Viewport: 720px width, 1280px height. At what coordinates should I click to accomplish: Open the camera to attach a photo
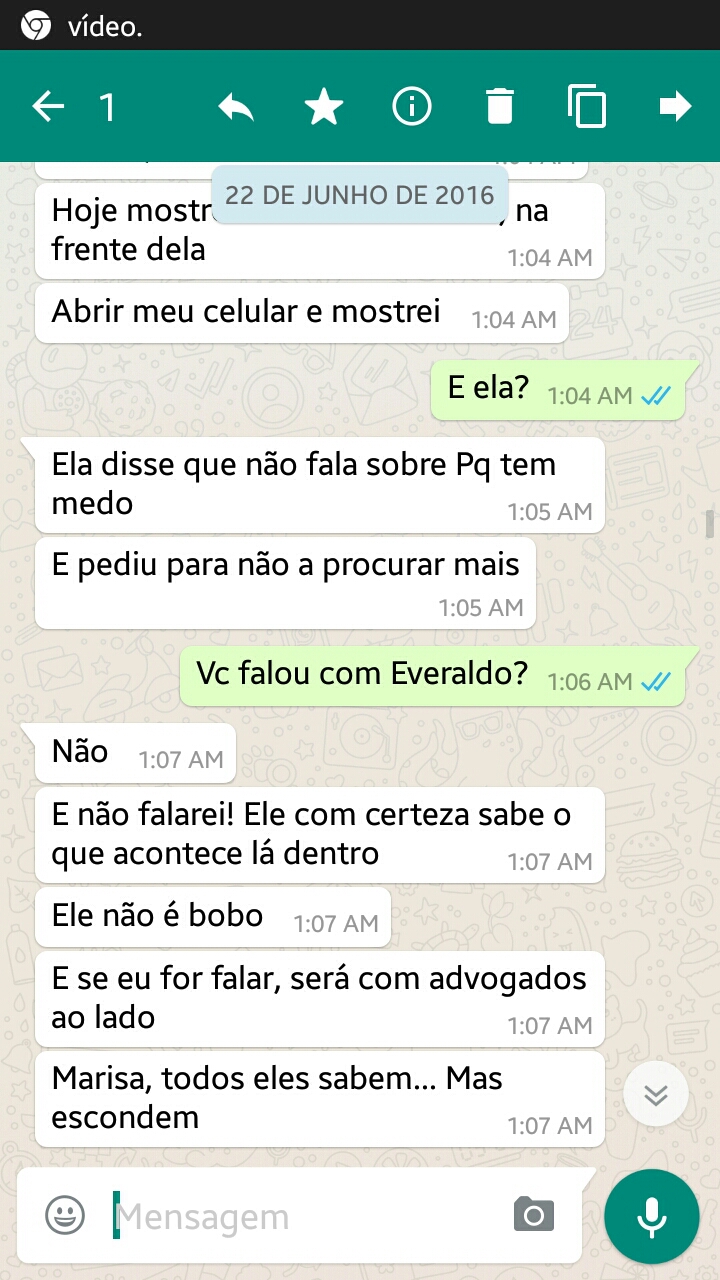coord(534,1215)
